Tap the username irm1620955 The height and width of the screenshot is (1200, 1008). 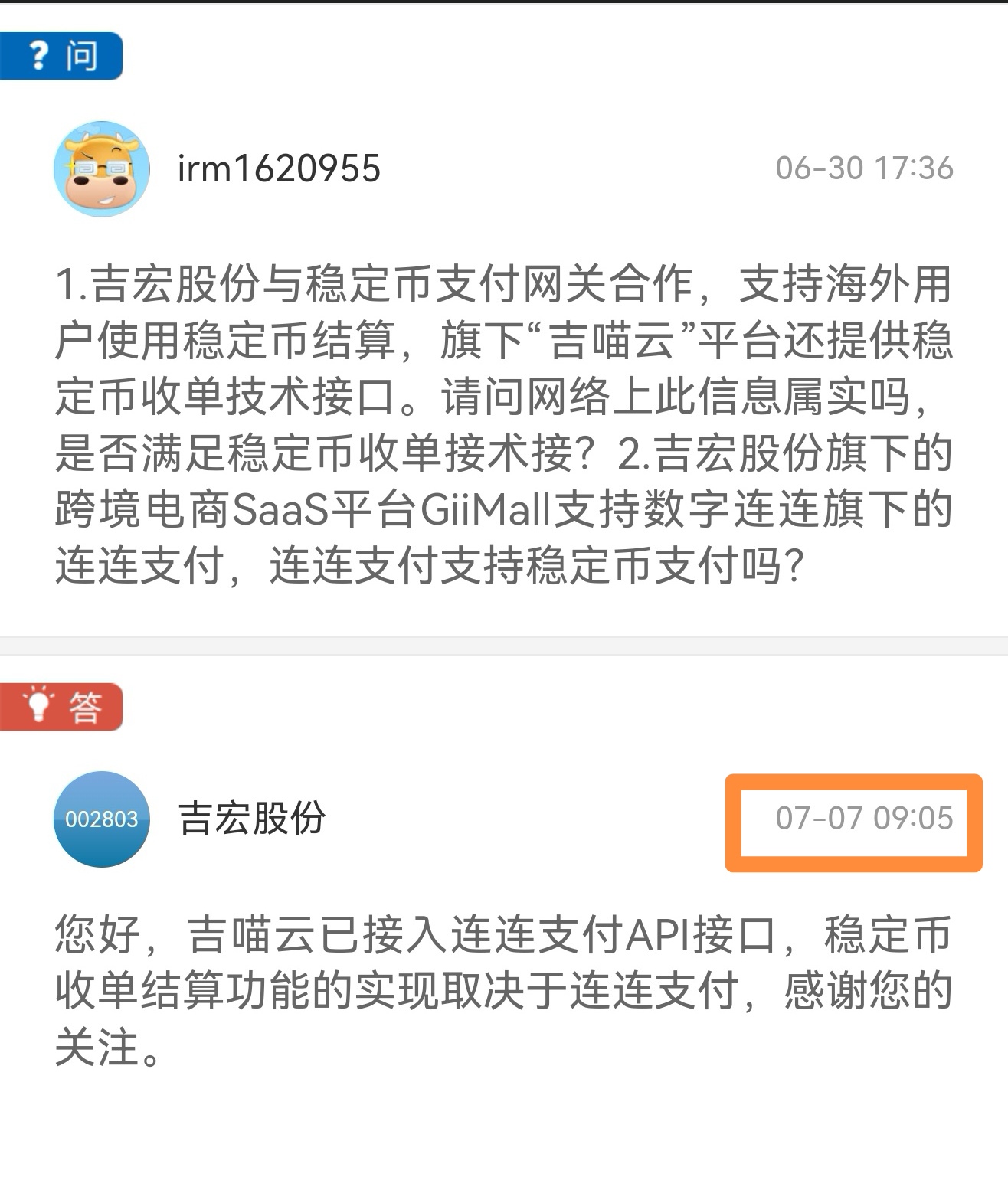[279, 168]
